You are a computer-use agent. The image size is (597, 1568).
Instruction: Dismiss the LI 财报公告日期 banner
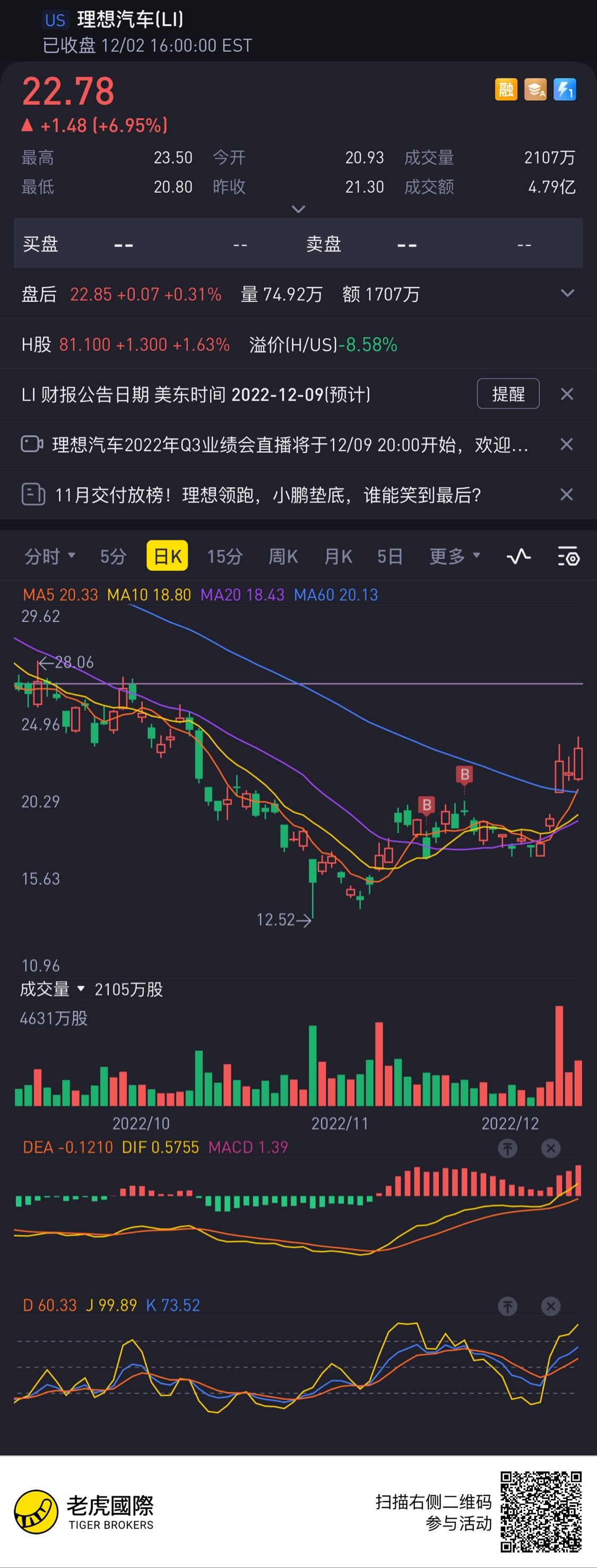point(567,394)
